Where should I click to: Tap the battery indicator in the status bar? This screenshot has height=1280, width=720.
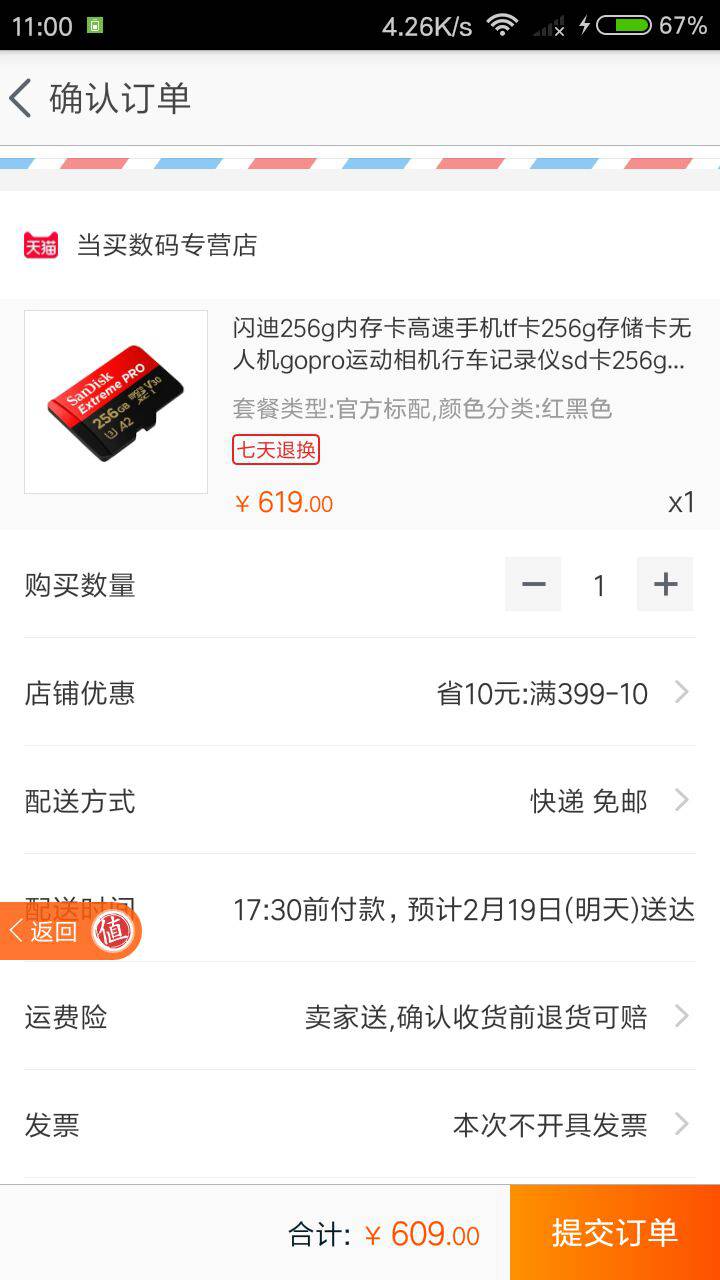tap(626, 24)
